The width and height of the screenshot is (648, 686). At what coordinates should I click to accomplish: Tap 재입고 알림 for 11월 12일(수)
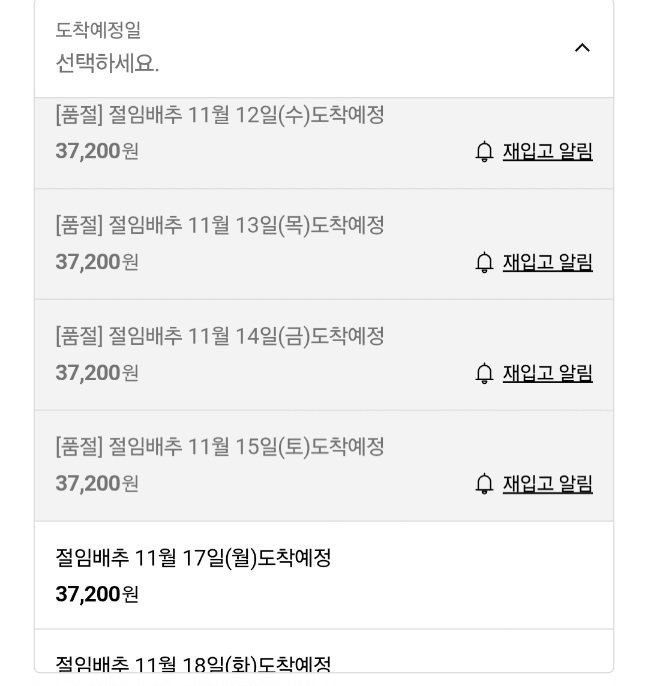pyautogui.click(x=535, y=152)
